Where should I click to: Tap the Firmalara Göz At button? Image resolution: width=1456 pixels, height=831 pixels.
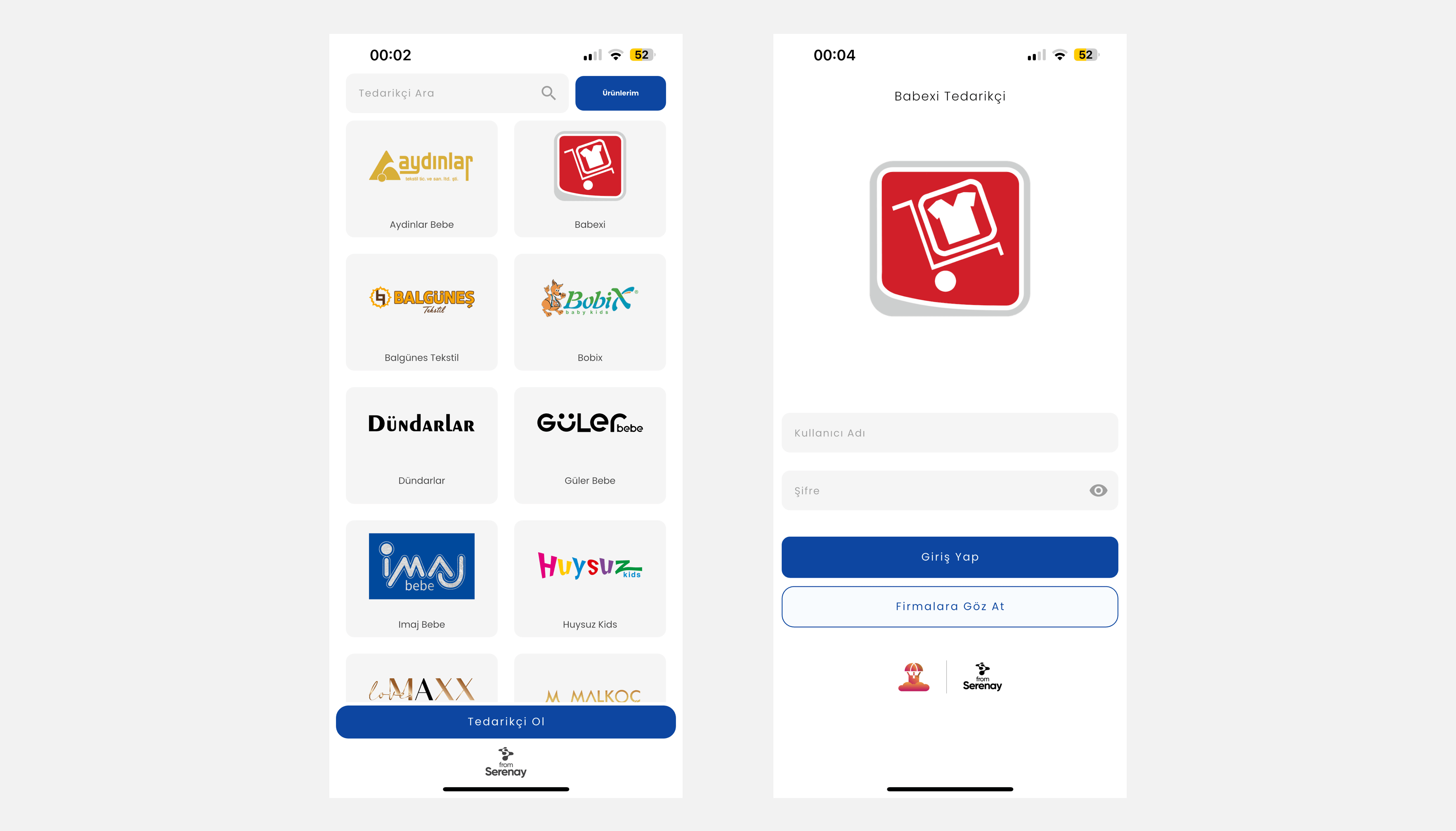click(x=949, y=606)
